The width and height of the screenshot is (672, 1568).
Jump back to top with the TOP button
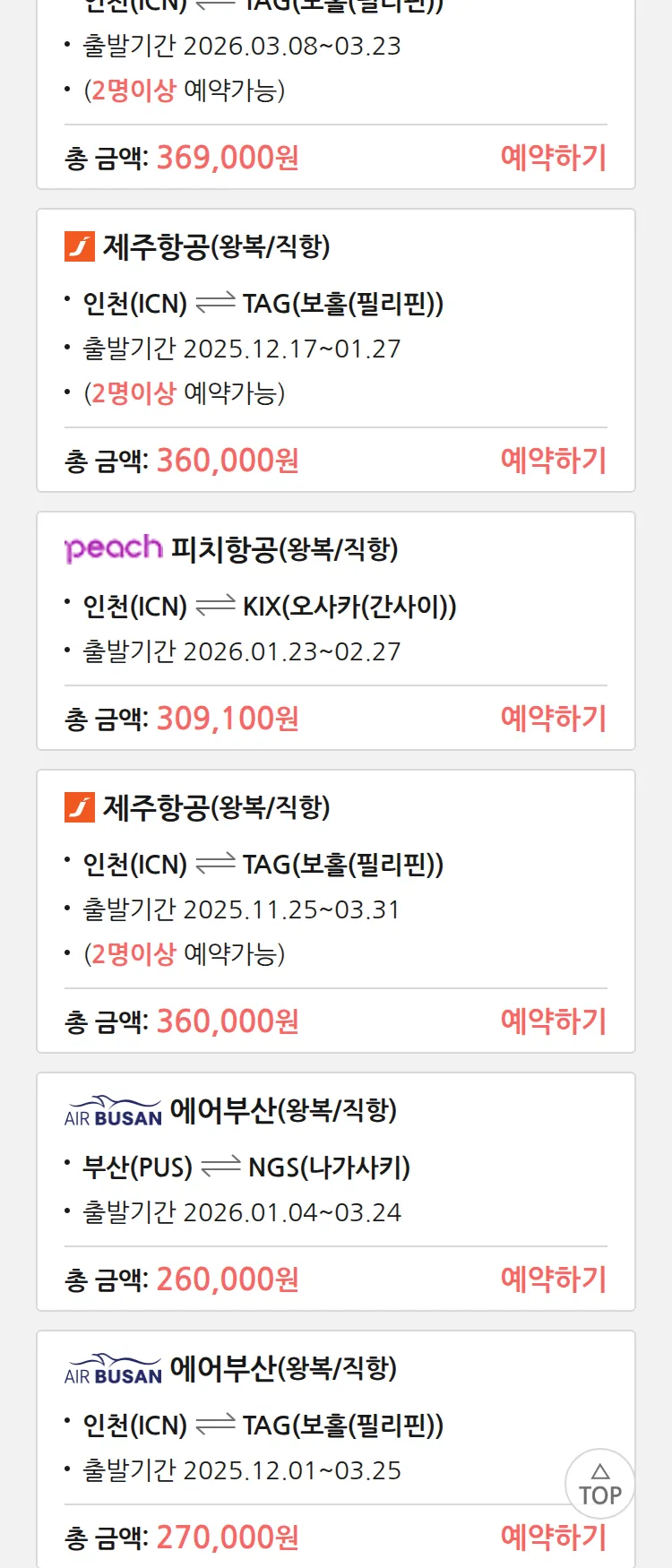coord(599,1484)
